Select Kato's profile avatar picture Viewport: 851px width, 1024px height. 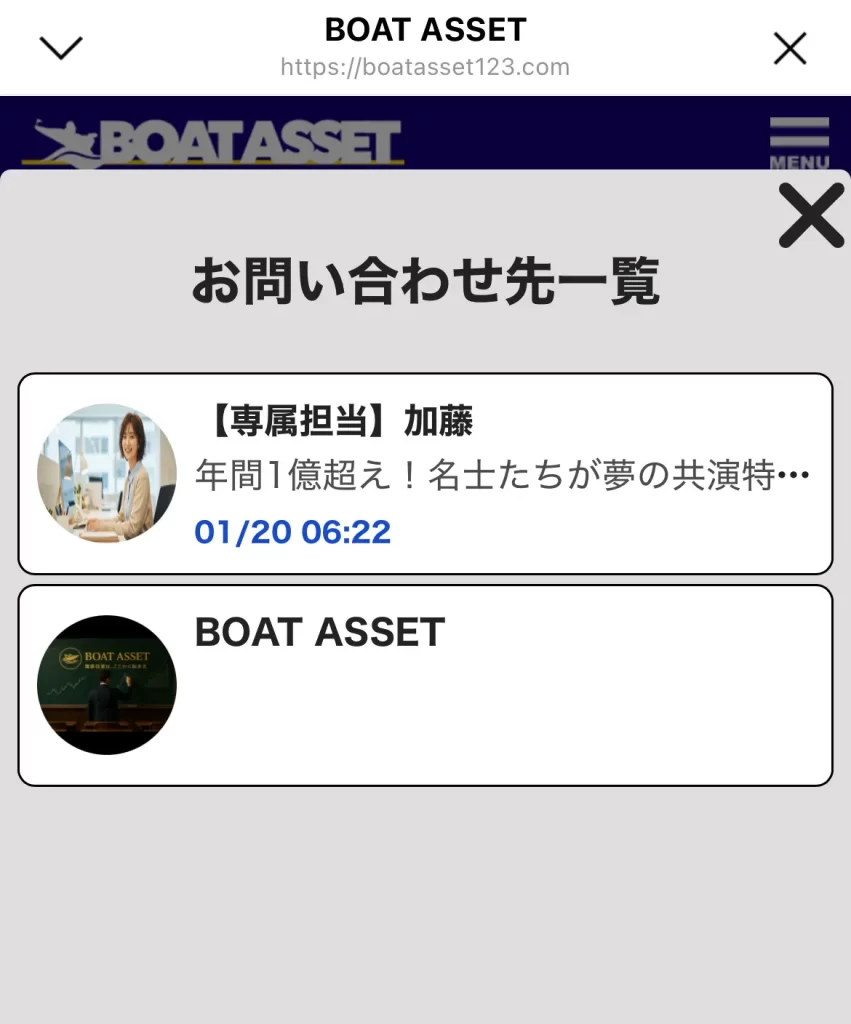click(x=107, y=473)
